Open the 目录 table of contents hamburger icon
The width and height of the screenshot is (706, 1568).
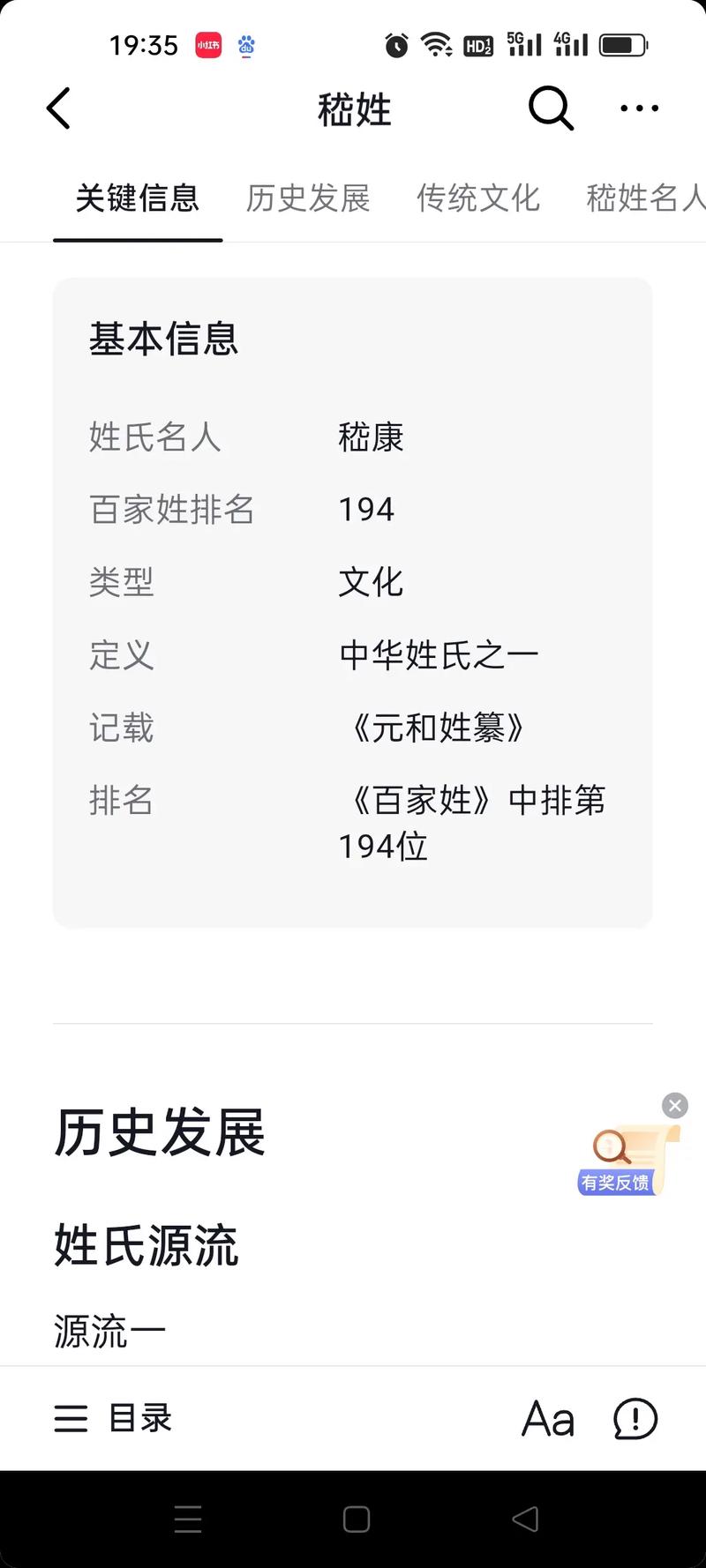71,1418
